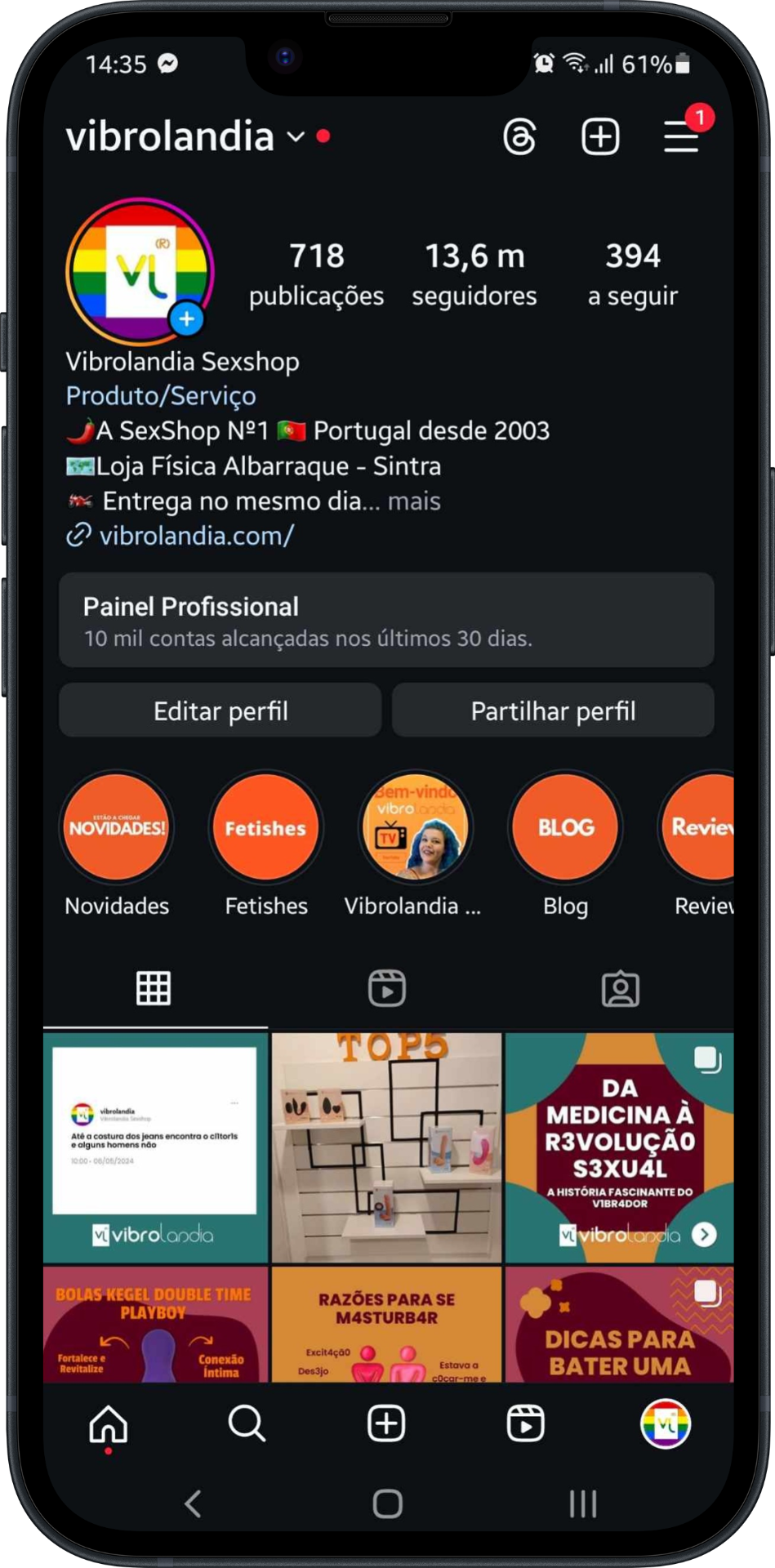The height and width of the screenshot is (1568, 775).
Task: Open the vibrolandia.com/ website link
Action: [196, 536]
